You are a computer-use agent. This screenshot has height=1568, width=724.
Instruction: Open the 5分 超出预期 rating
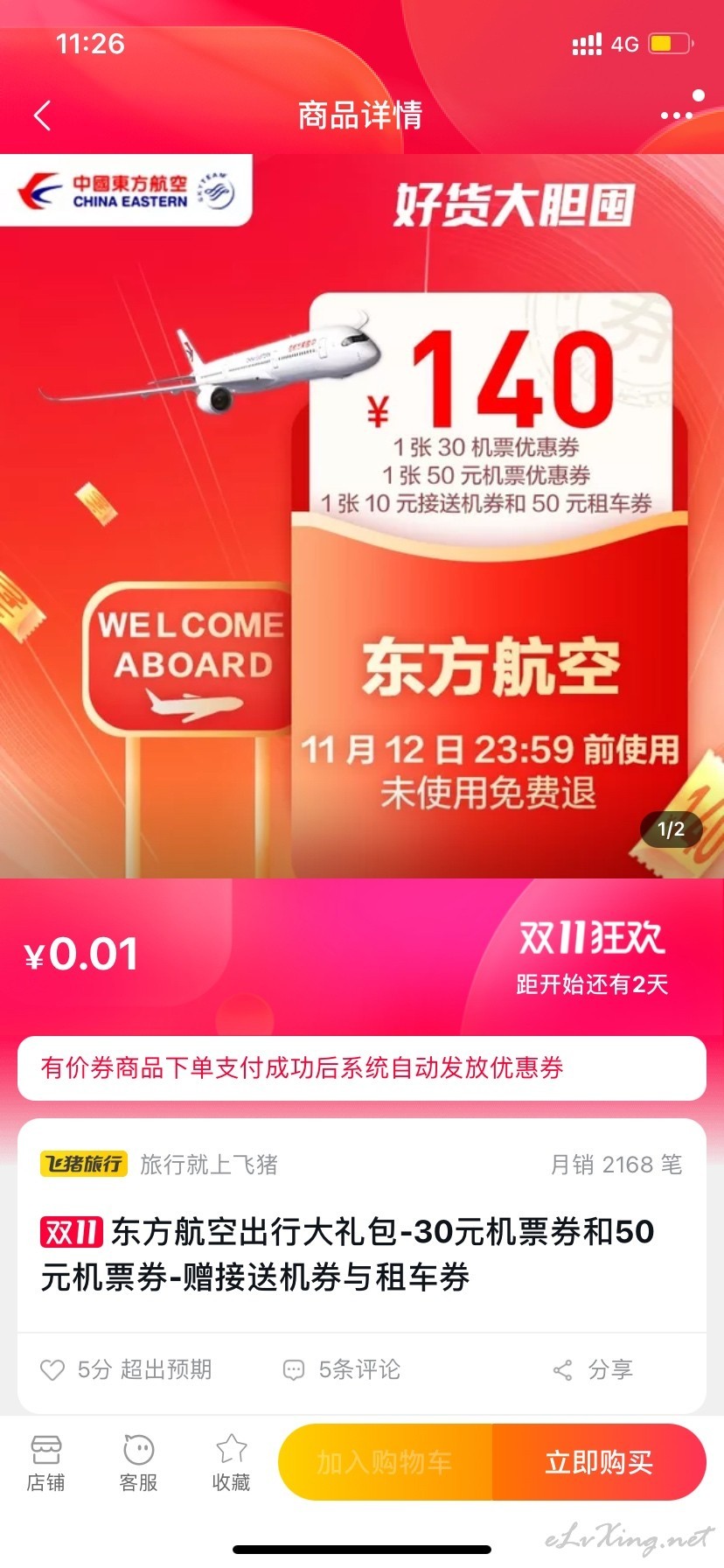pyautogui.click(x=127, y=1369)
